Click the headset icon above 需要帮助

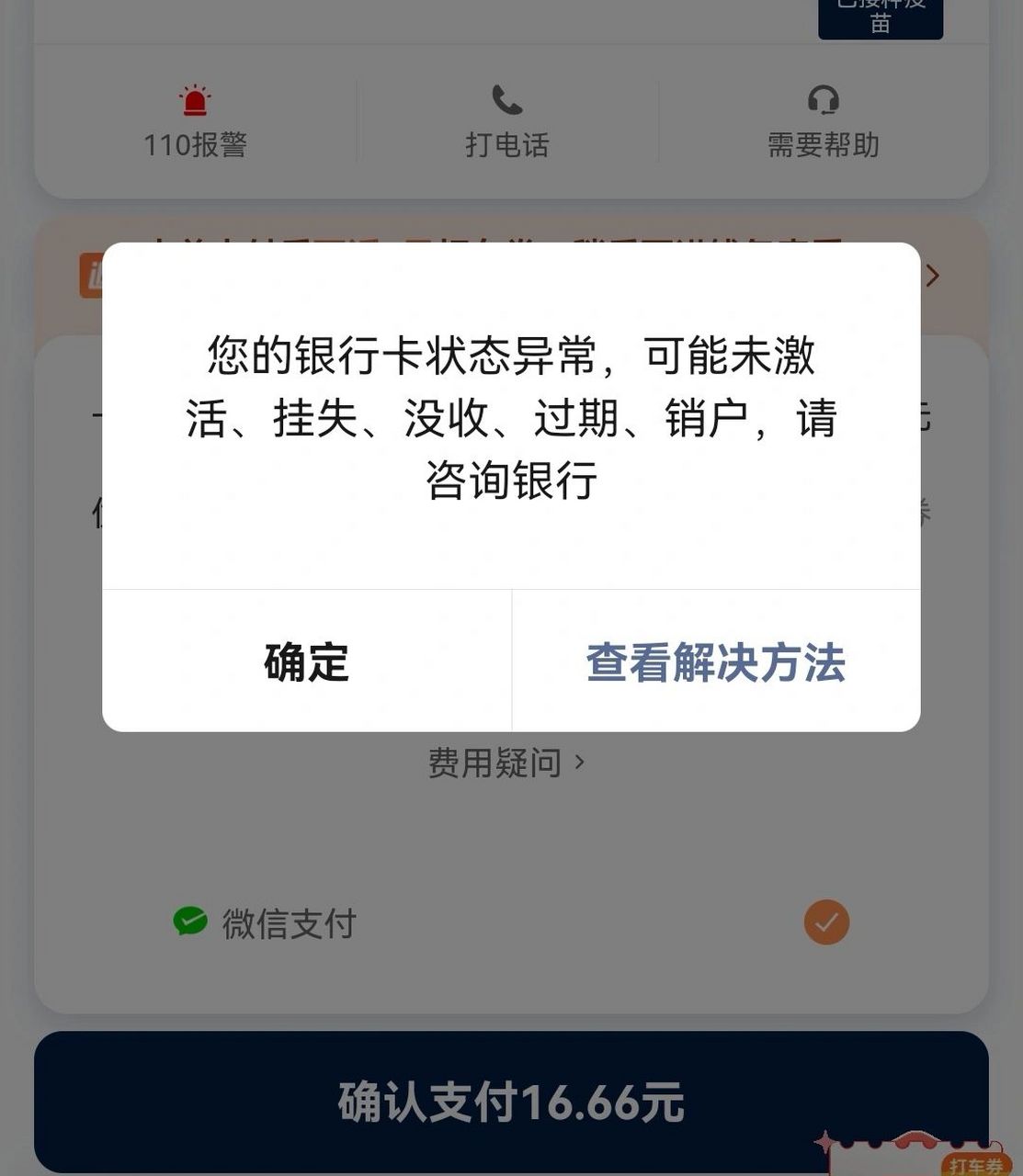824,99
